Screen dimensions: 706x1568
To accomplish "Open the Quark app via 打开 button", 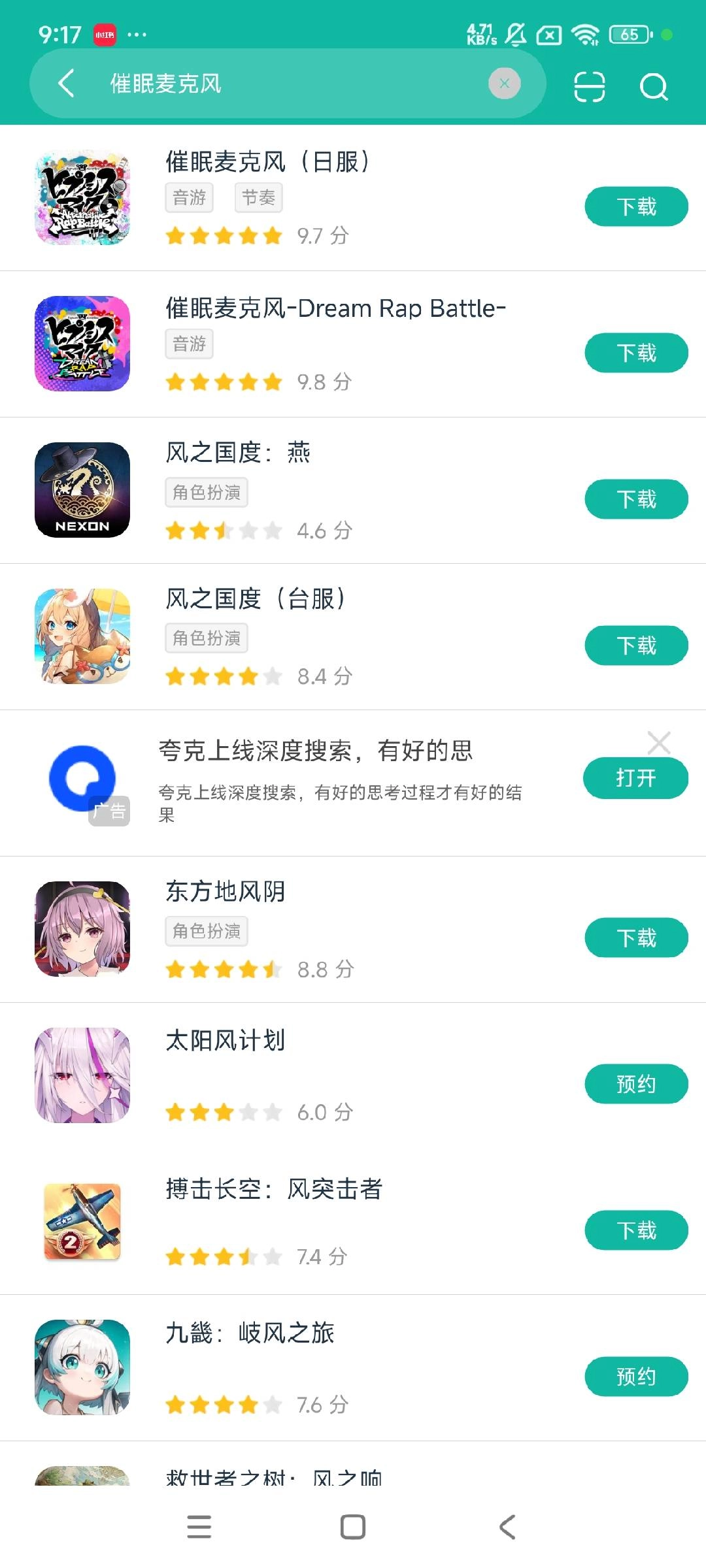I will (x=635, y=778).
